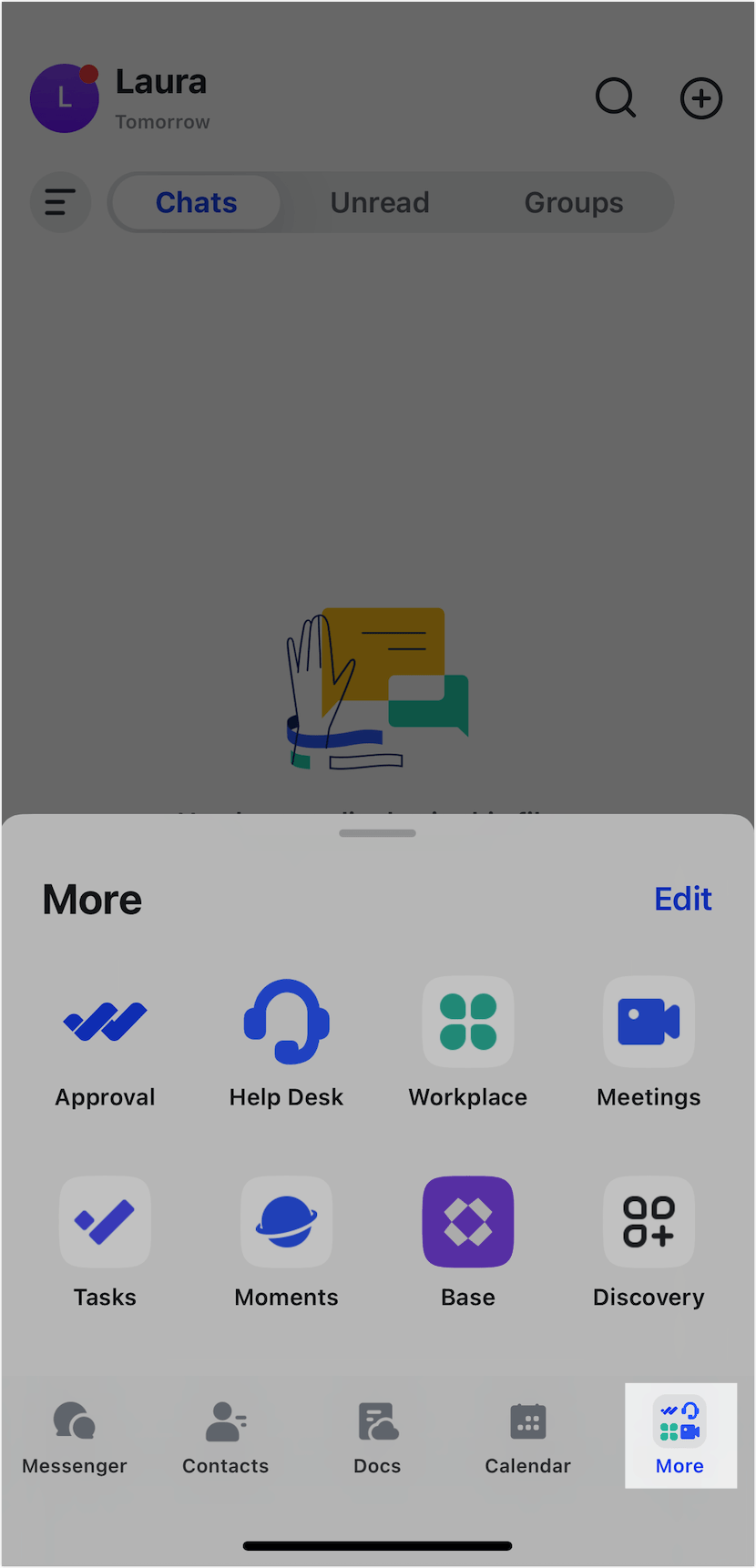Switch to the Messenger tab
Image resolution: width=756 pixels, height=1568 pixels.
point(75,1437)
